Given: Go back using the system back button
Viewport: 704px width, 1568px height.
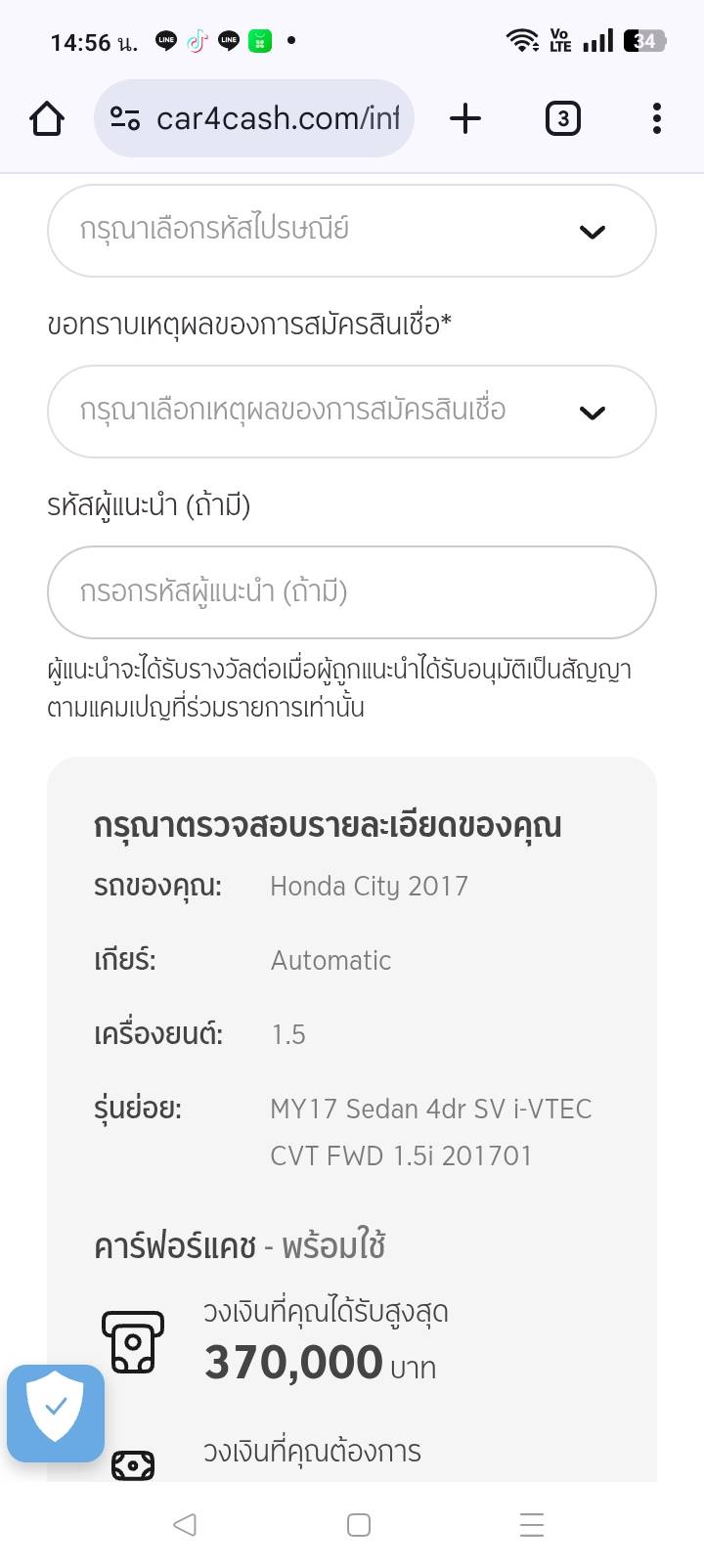Looking at the screenshot, I should (x=184, y=1524).
